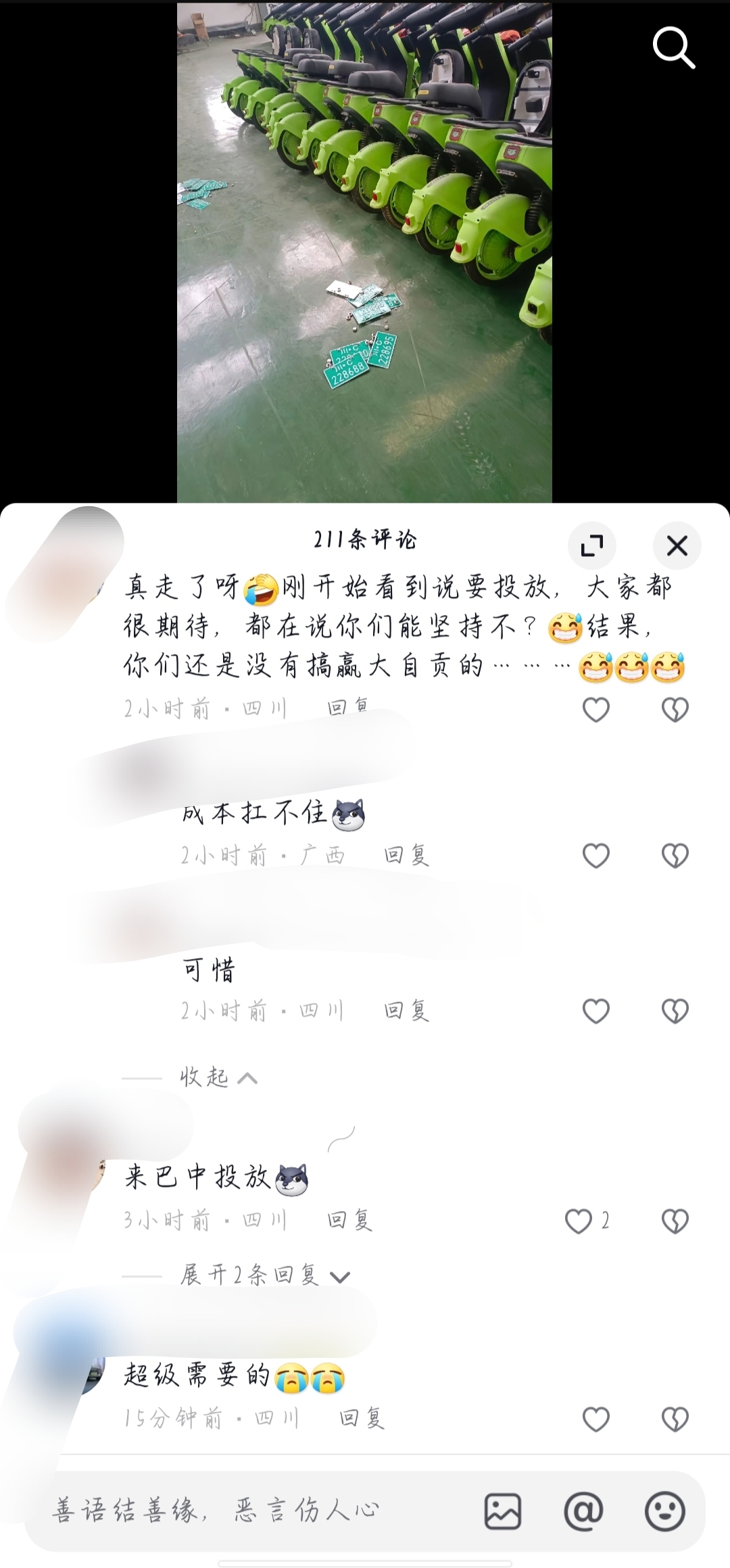Like the 可惜 reply
The image size is (730, 1568).
595,1011
